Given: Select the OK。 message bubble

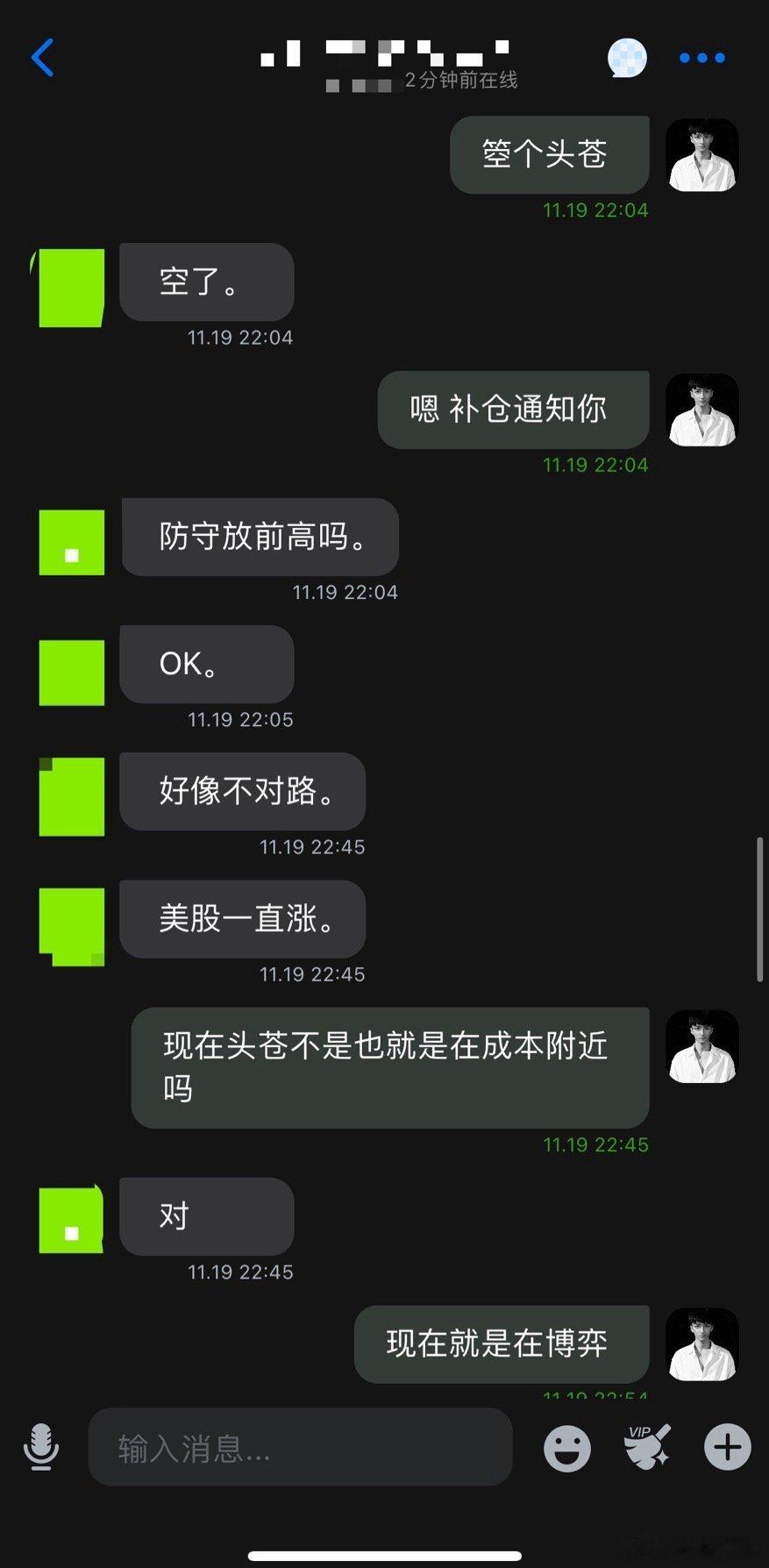Looking at the screenshot, I should tap(207, 664).
